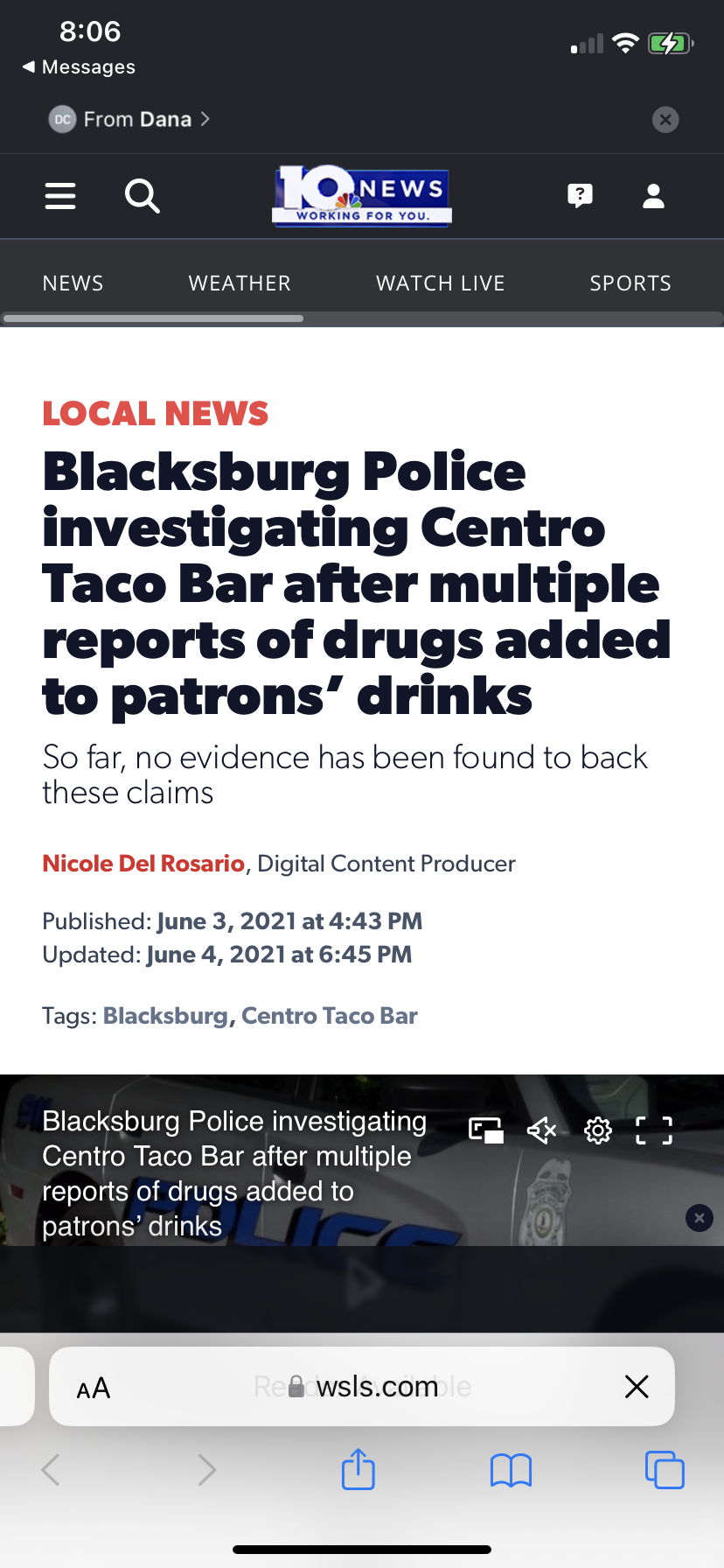724x1568 pixels.
Task: Open the Safari share sheet
Action: (x=359, y=1469)
